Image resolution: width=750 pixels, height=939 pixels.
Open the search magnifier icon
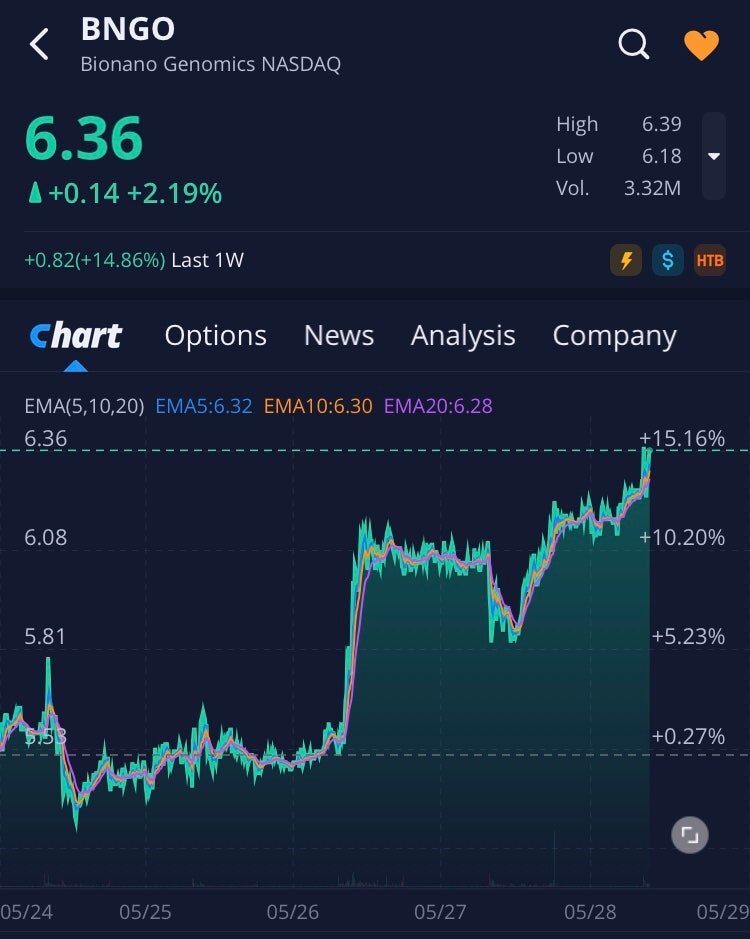[x=633, y=44]
